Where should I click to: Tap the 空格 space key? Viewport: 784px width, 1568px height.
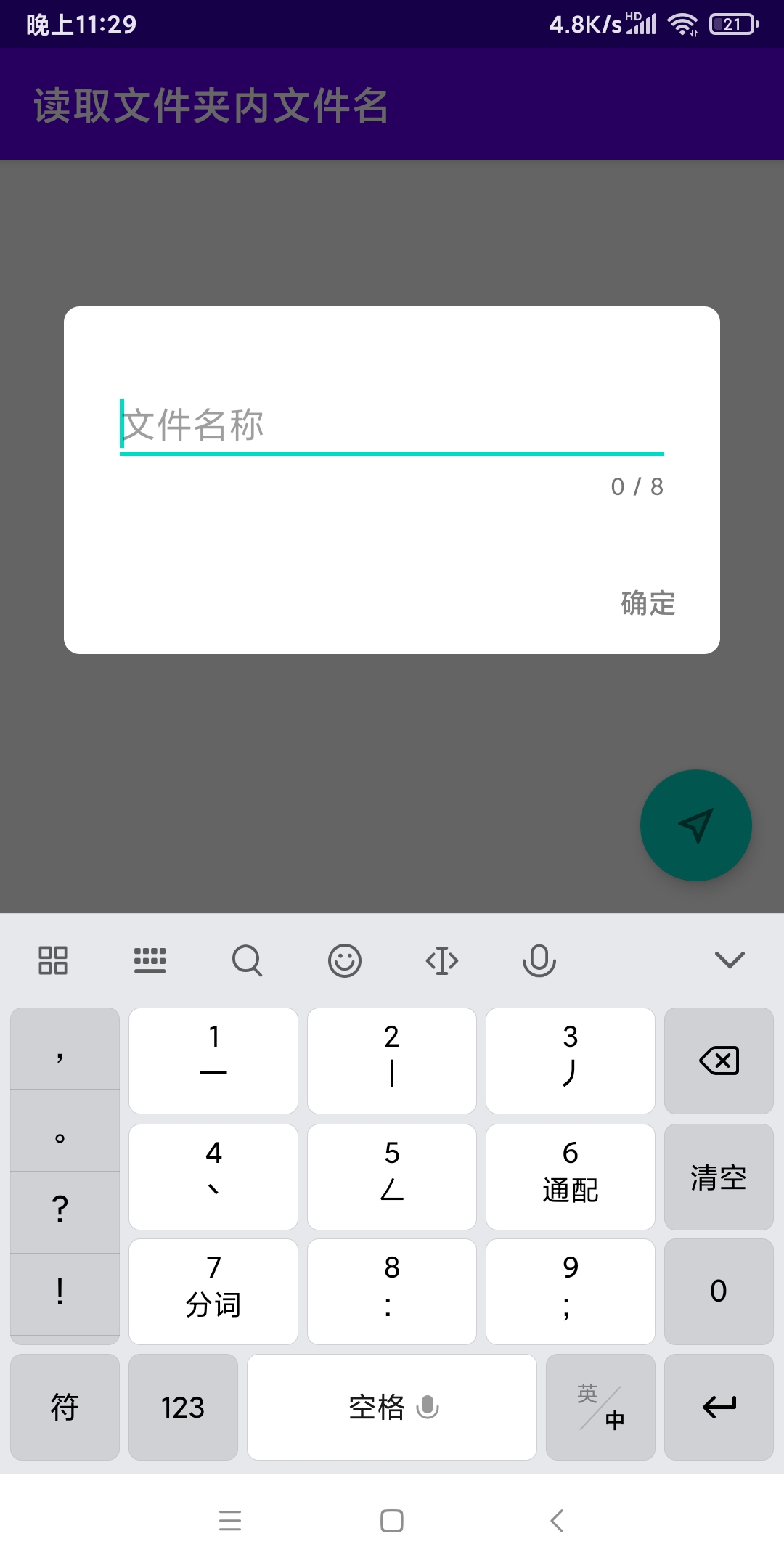[392, 1407]
